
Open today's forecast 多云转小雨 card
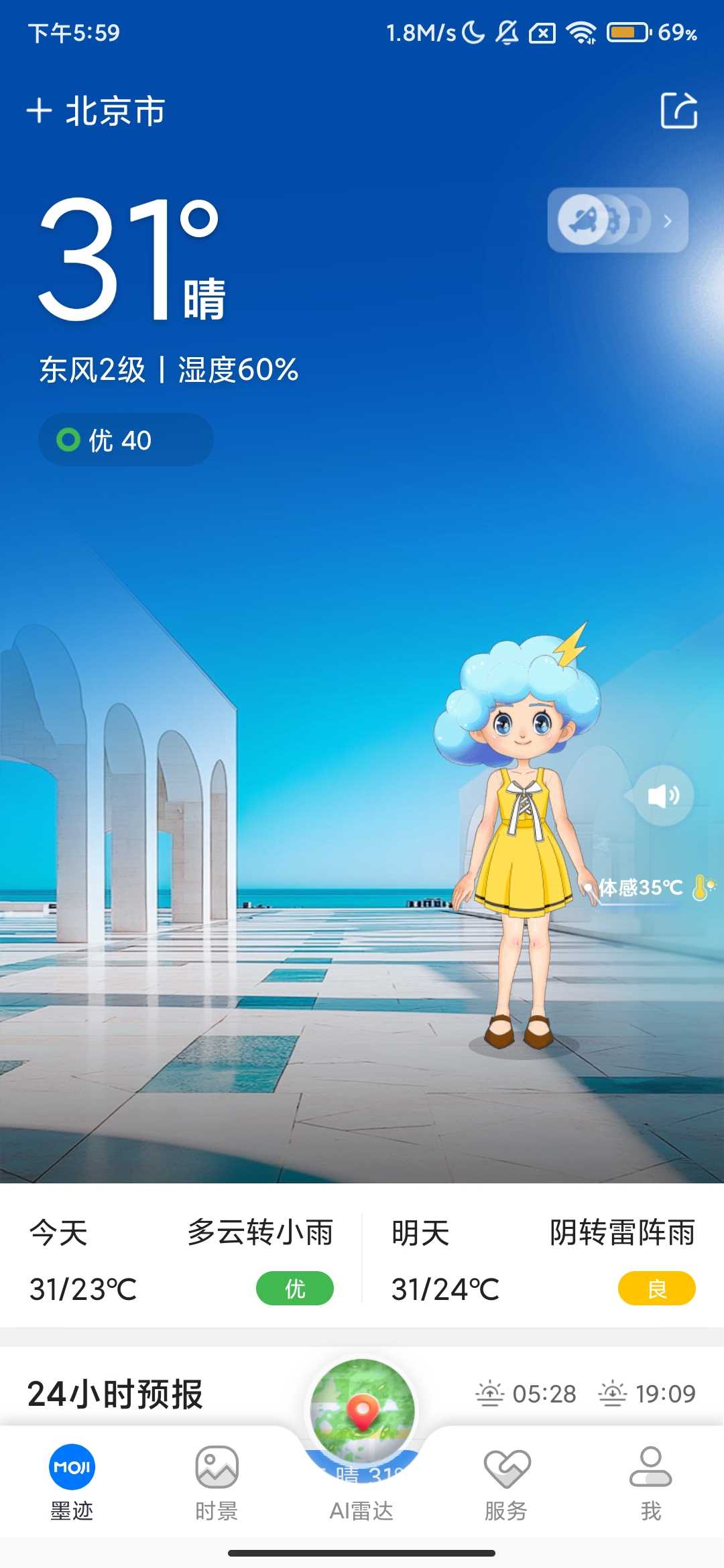[181, 1260]
